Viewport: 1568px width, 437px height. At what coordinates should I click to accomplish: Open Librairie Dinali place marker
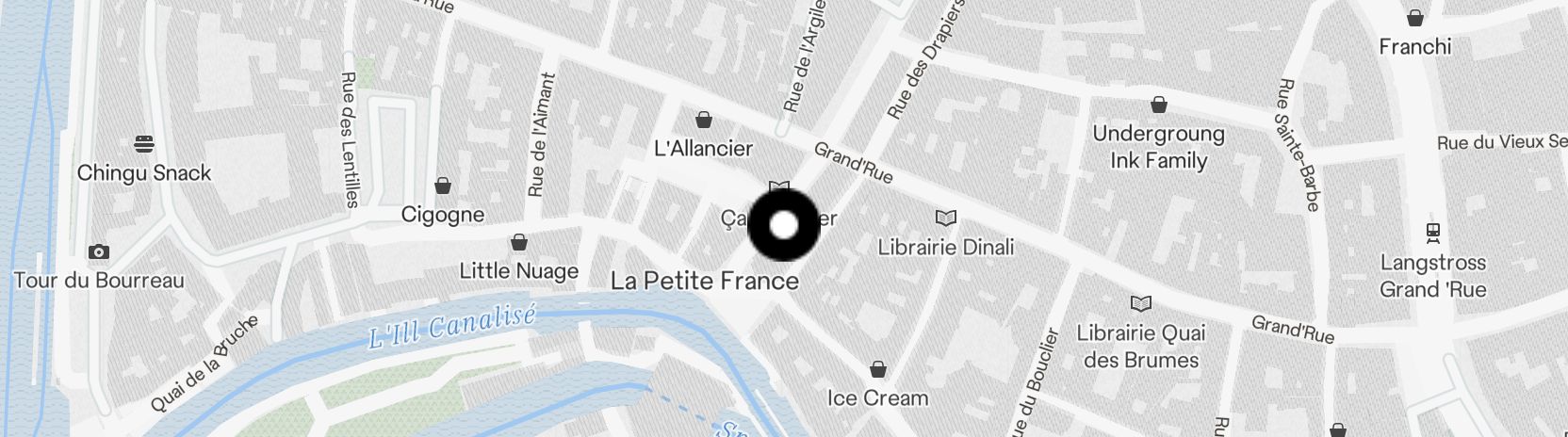coord(946,218)
